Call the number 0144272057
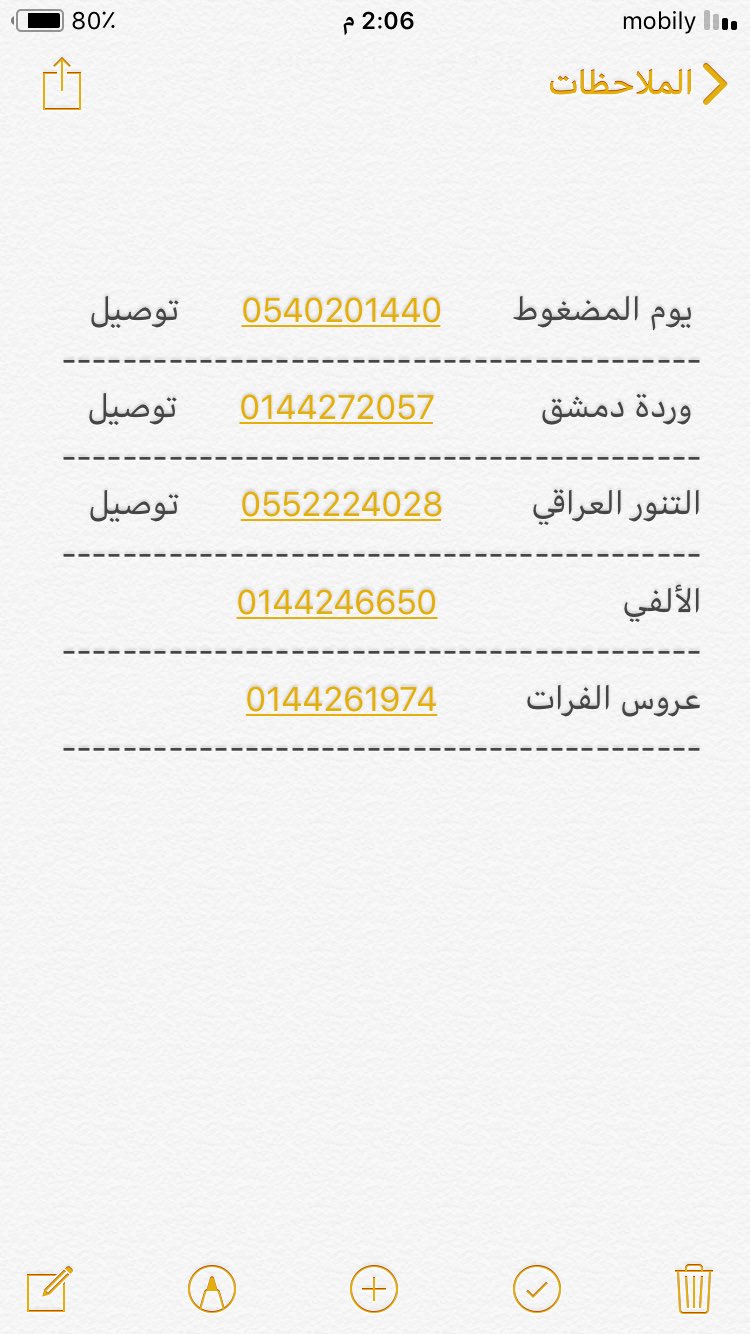The width and height of the screenshot is (750, 1334). click(x=337, y=407)
